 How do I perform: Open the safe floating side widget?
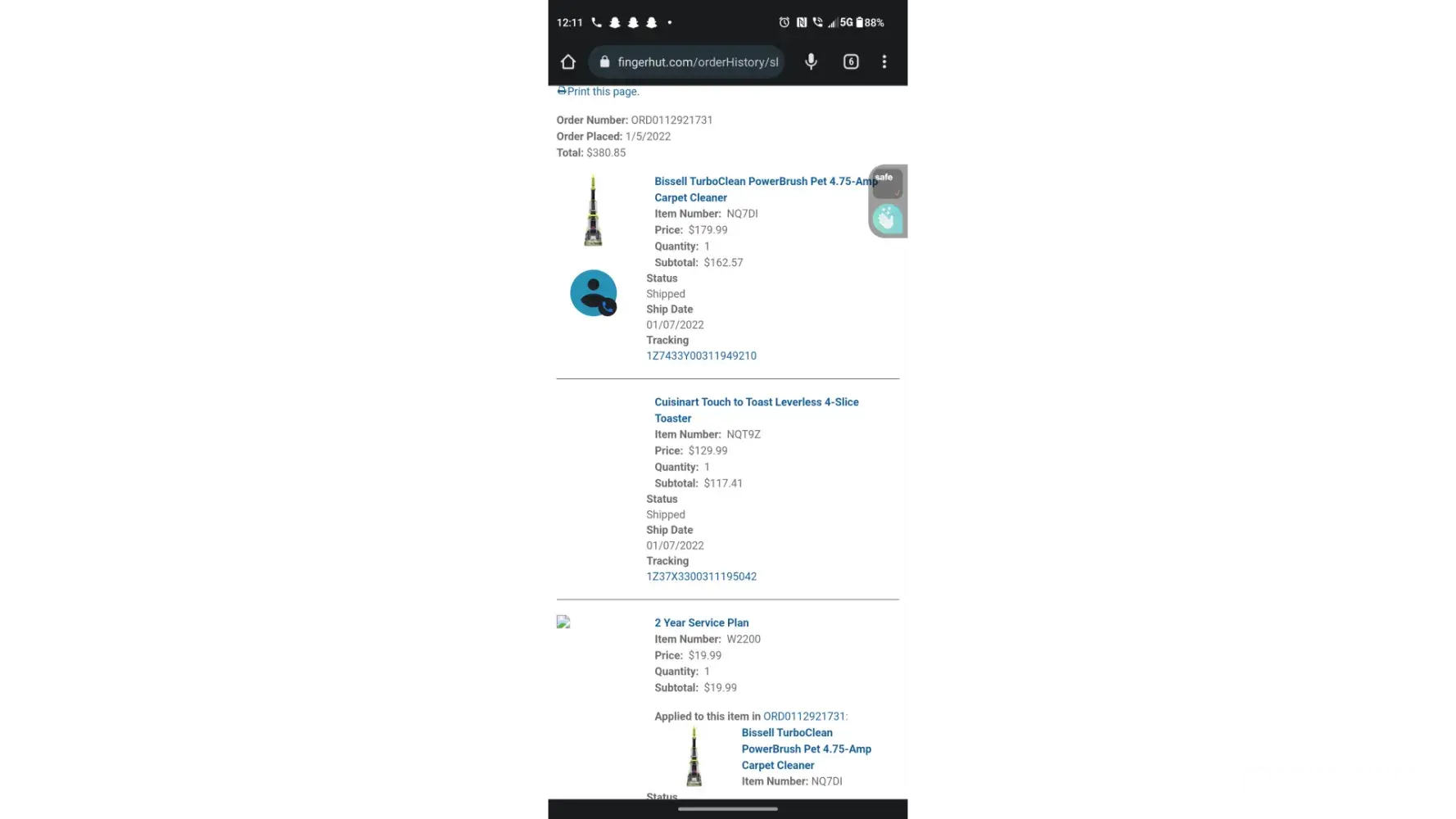[x=887, y=183]
